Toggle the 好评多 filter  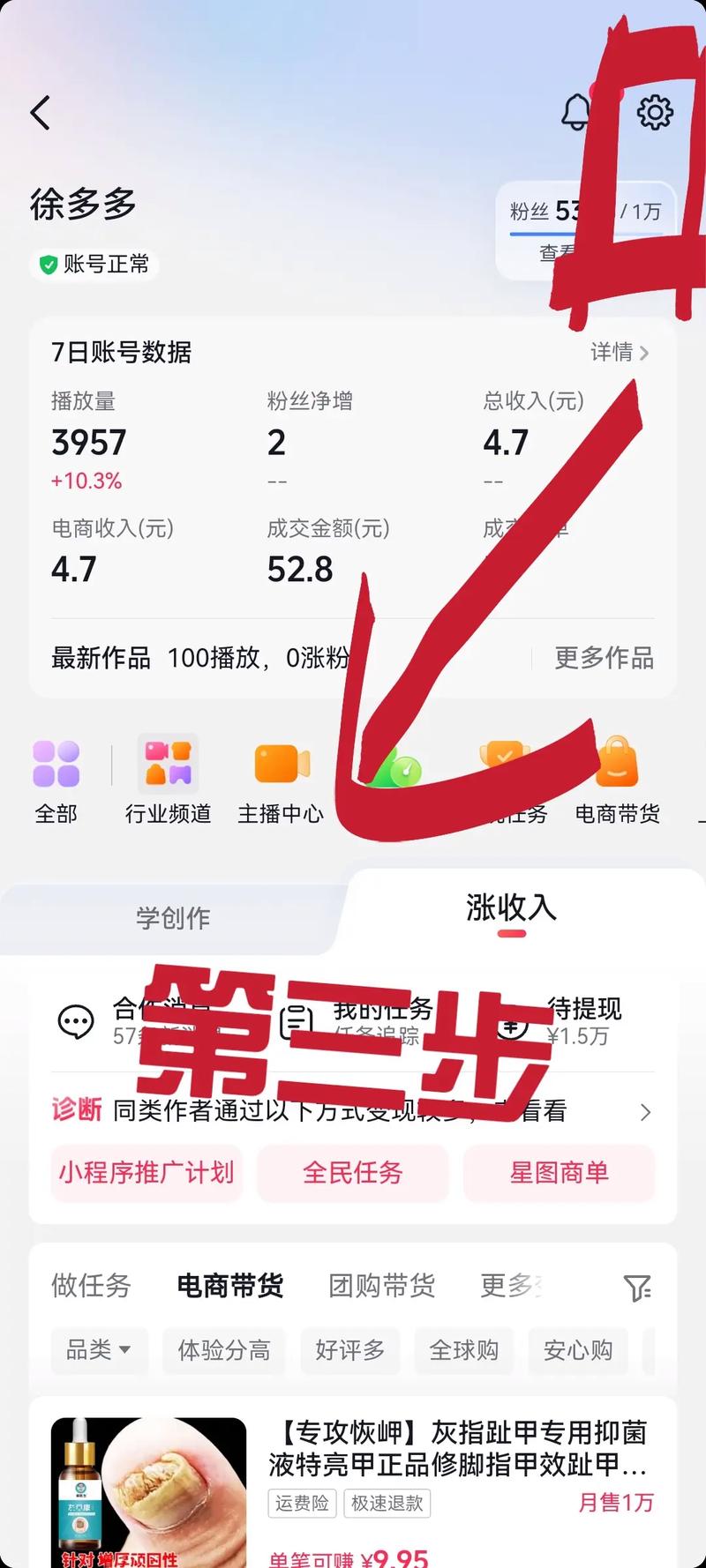[x=350, y=1351]
